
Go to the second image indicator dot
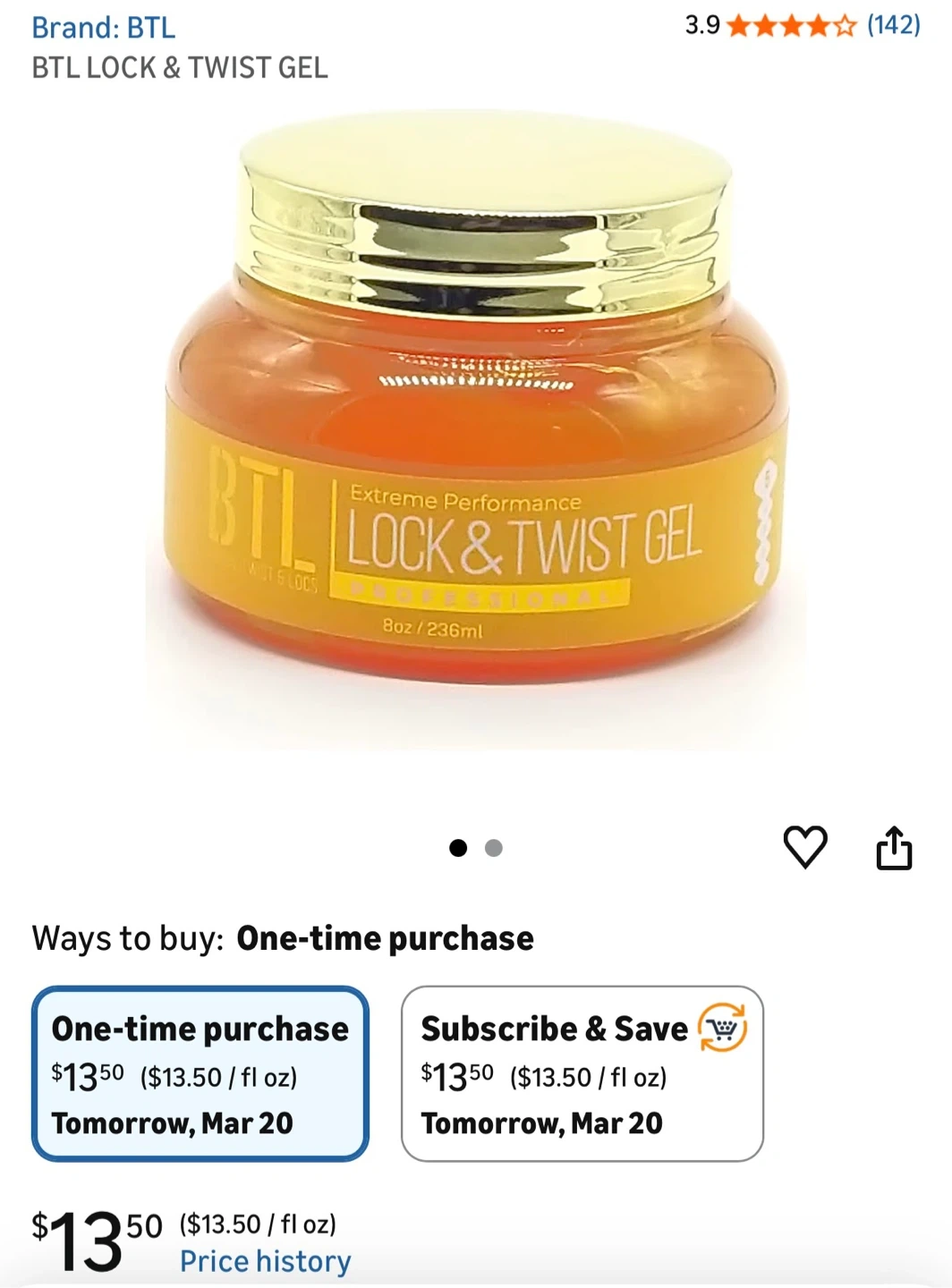[494, 848]
